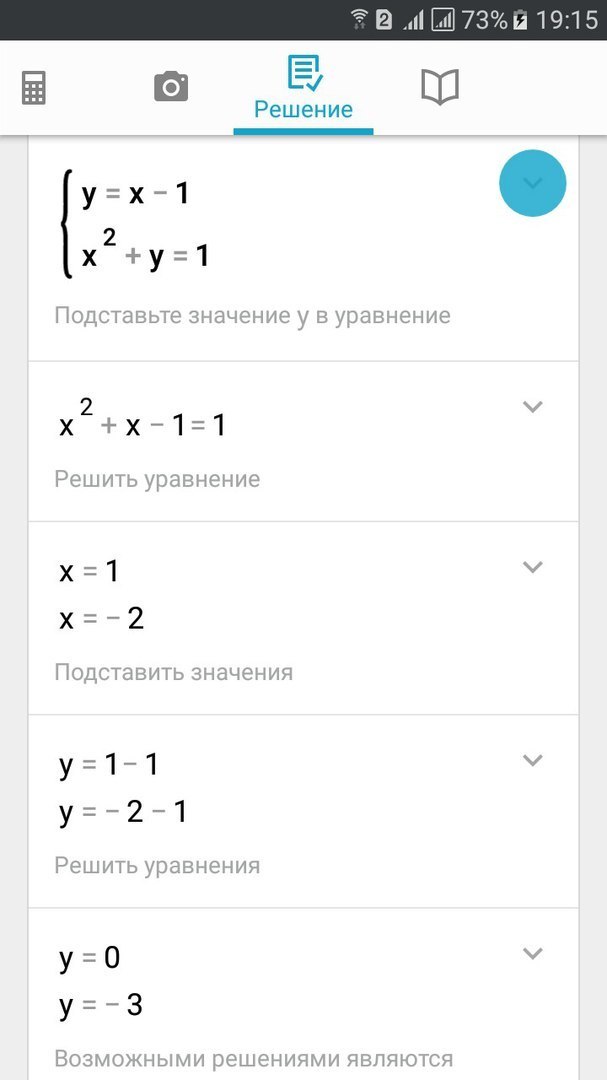Tap the blue round expand button
The height and width of the screenshot is (1080, 607).
[x=533, y=183]
